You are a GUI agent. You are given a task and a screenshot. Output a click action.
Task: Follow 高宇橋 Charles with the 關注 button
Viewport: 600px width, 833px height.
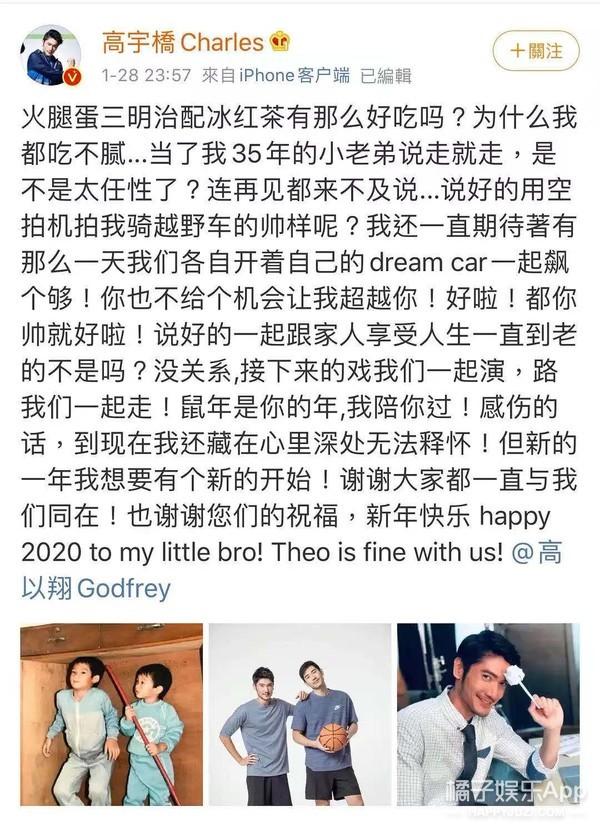tap(535, 49)
